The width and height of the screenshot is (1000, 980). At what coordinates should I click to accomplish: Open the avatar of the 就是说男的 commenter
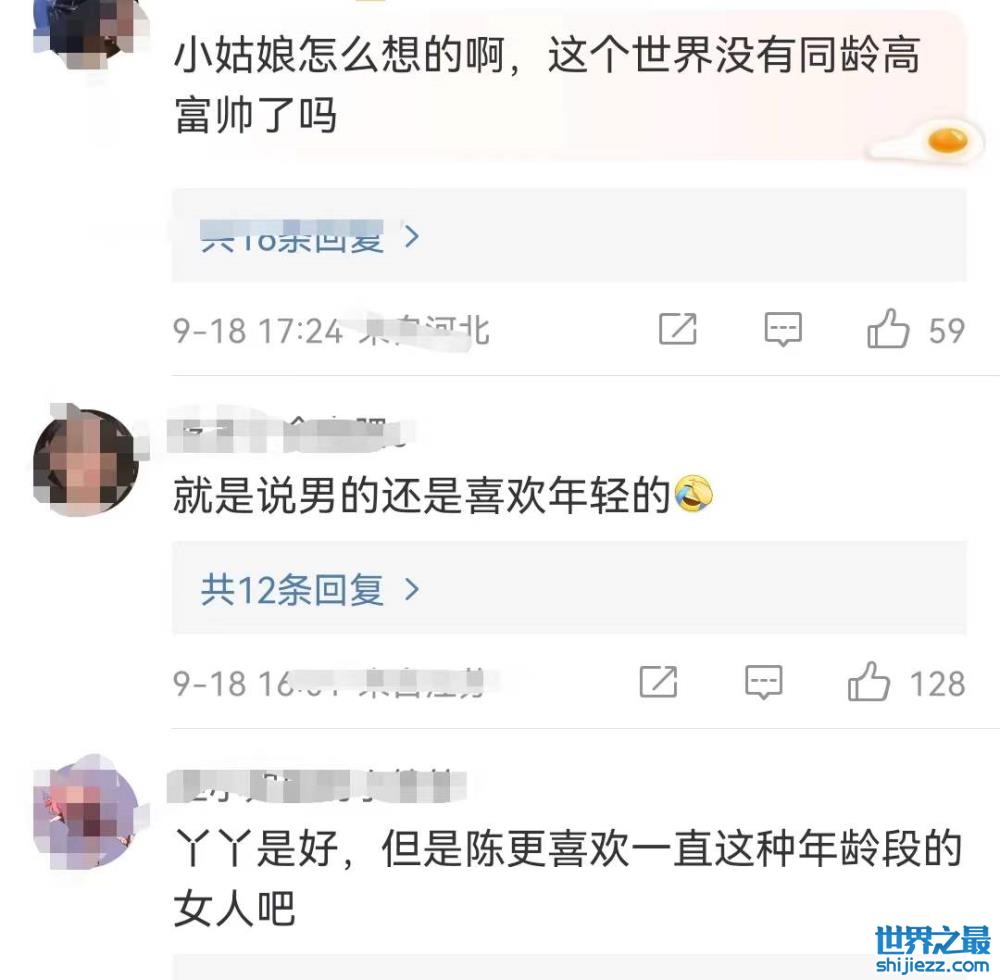click(x=83, y=462)
